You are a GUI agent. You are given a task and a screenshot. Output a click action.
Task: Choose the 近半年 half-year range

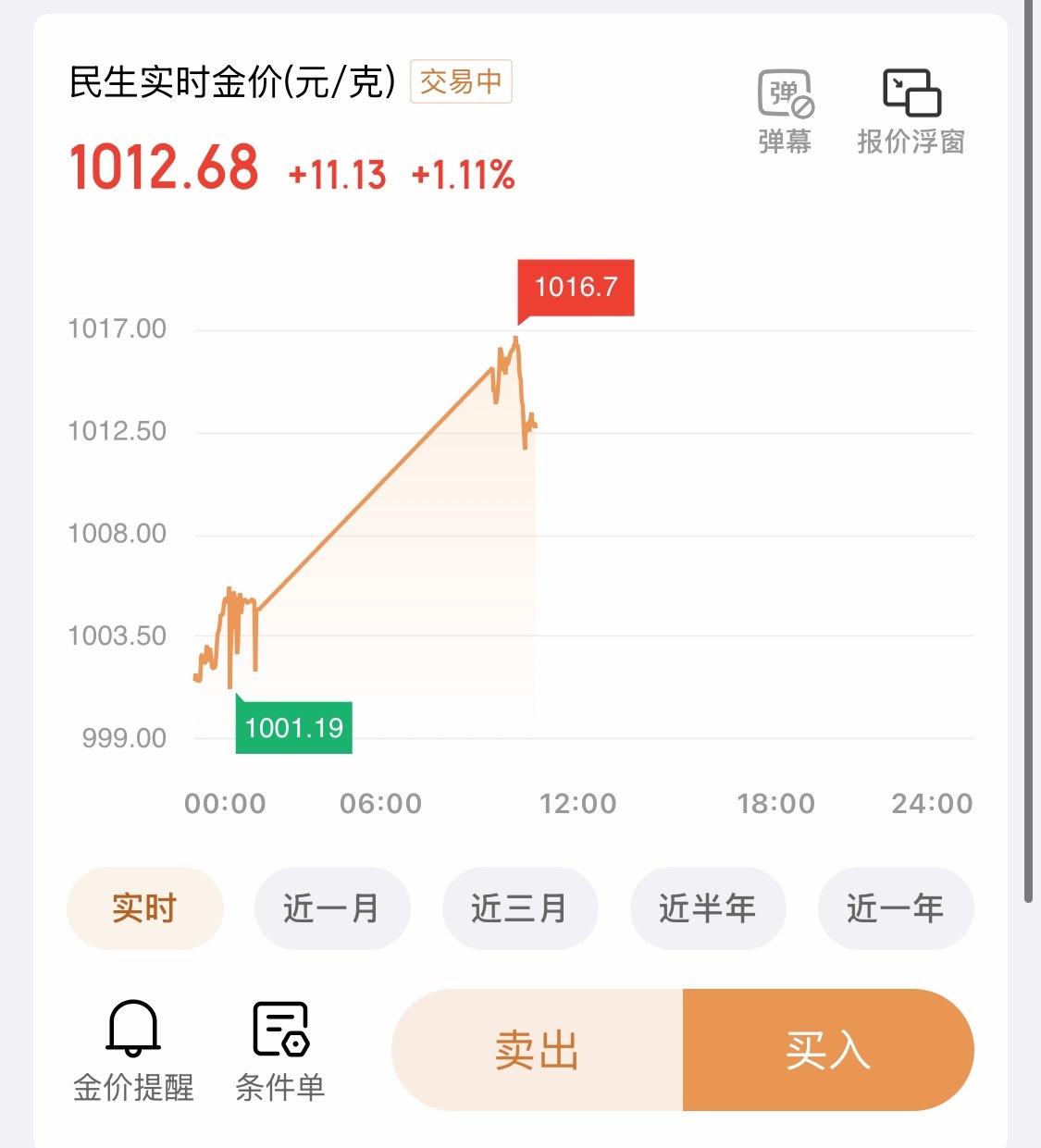(708, 908)
